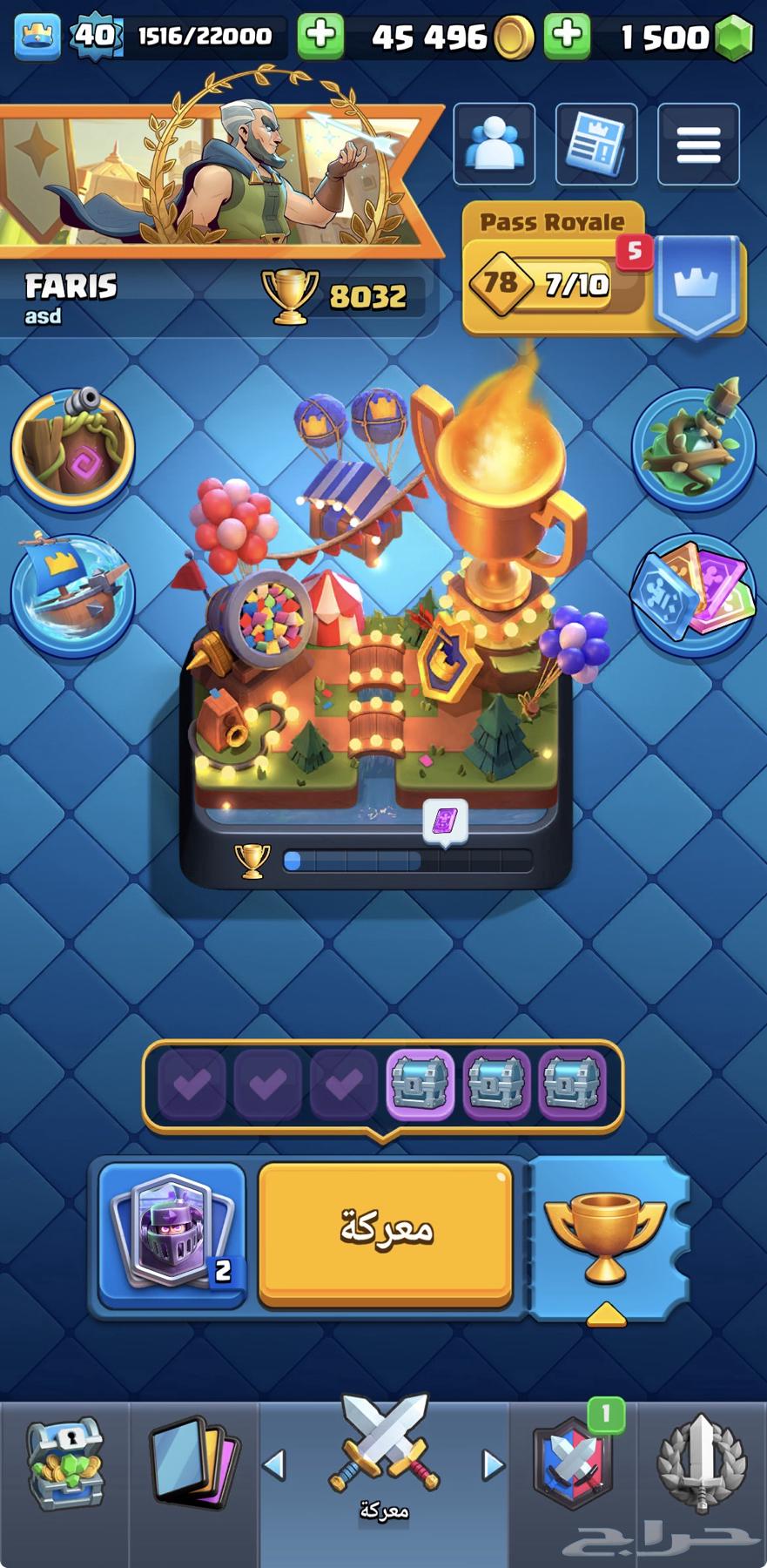This screenshot has height=1568, width=767.
Task: Select the deck card with Mega Knight
Action: tap(172, 1233)
